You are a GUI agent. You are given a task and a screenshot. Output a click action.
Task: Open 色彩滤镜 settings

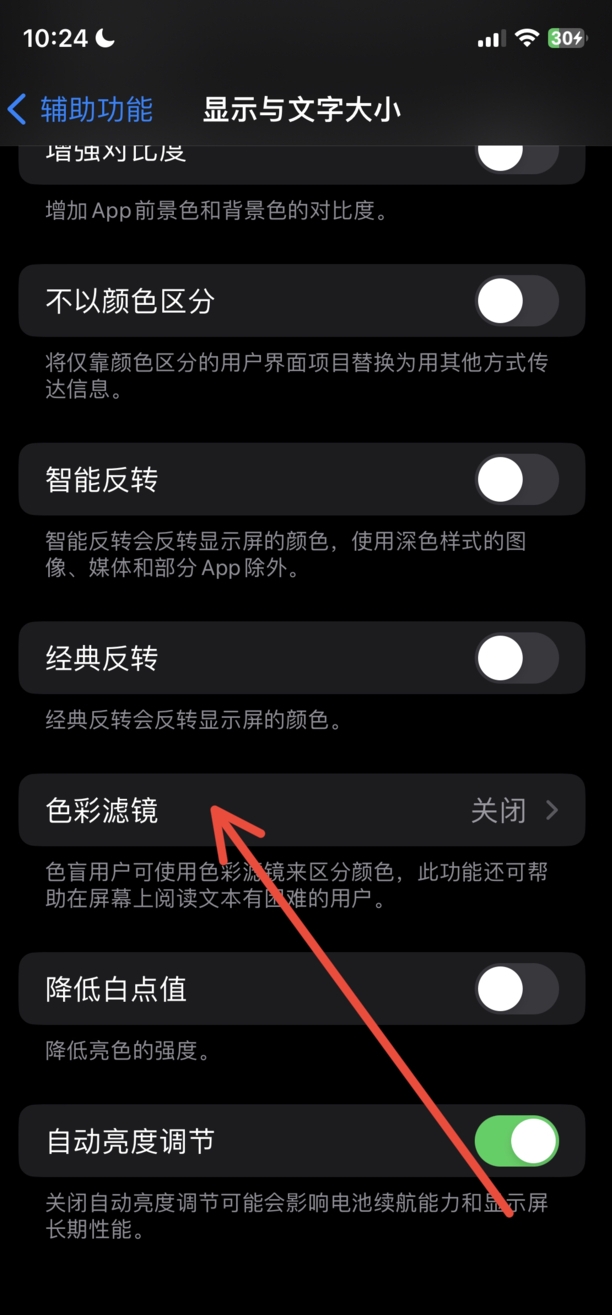[300, 810]
